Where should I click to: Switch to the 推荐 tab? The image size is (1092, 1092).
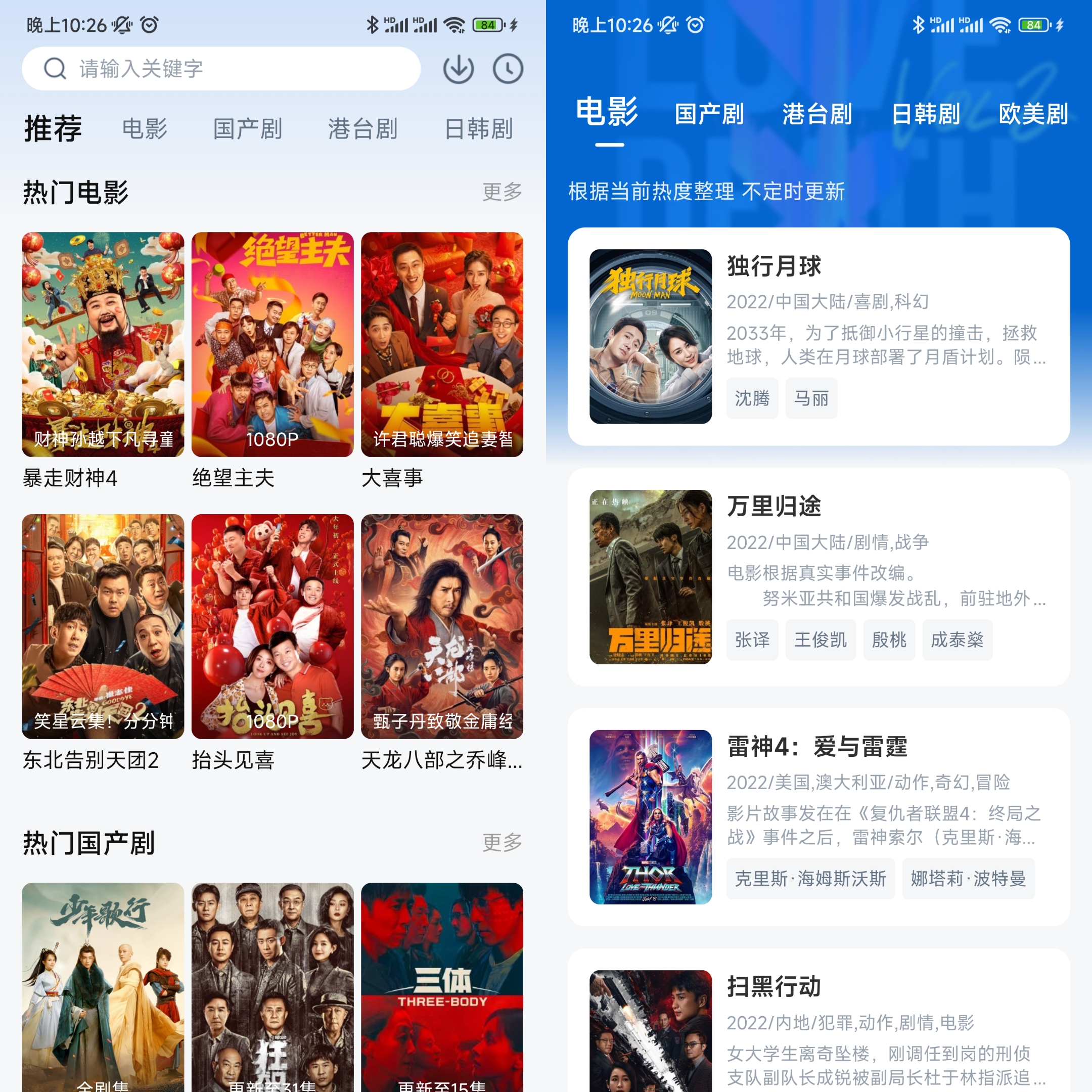pos(53,129)
